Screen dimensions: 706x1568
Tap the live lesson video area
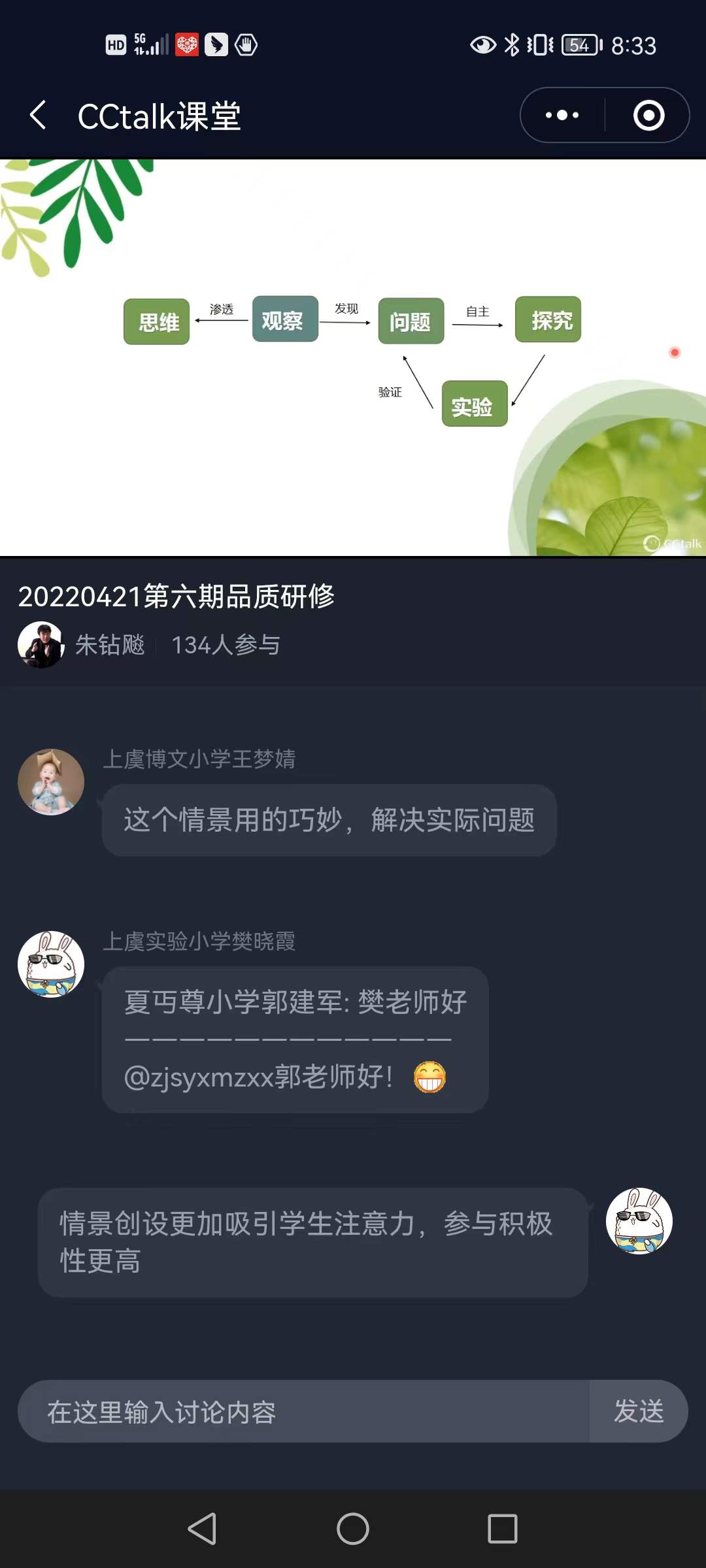[353, 357]
